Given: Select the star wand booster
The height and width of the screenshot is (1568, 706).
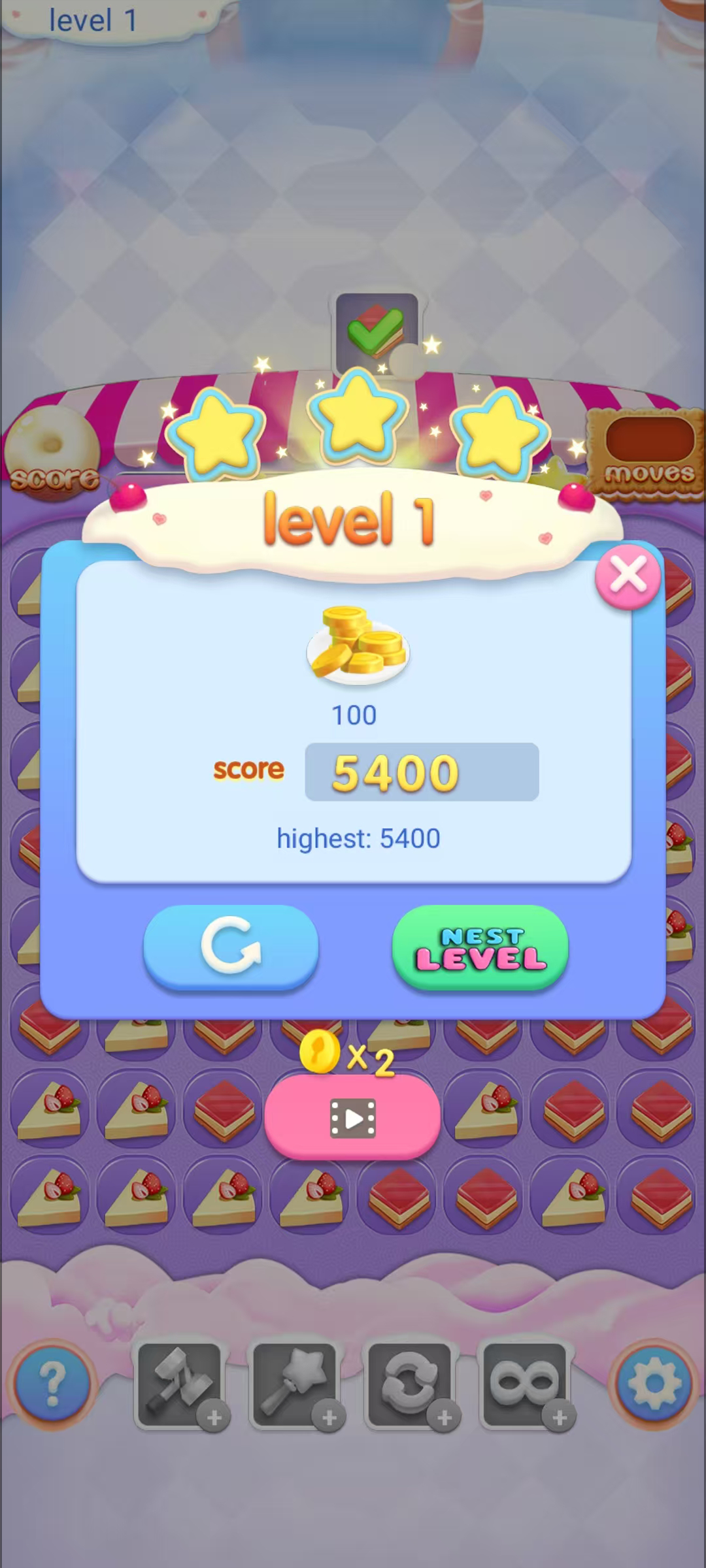Looking at the screenshot, I should pos(295,1385).
